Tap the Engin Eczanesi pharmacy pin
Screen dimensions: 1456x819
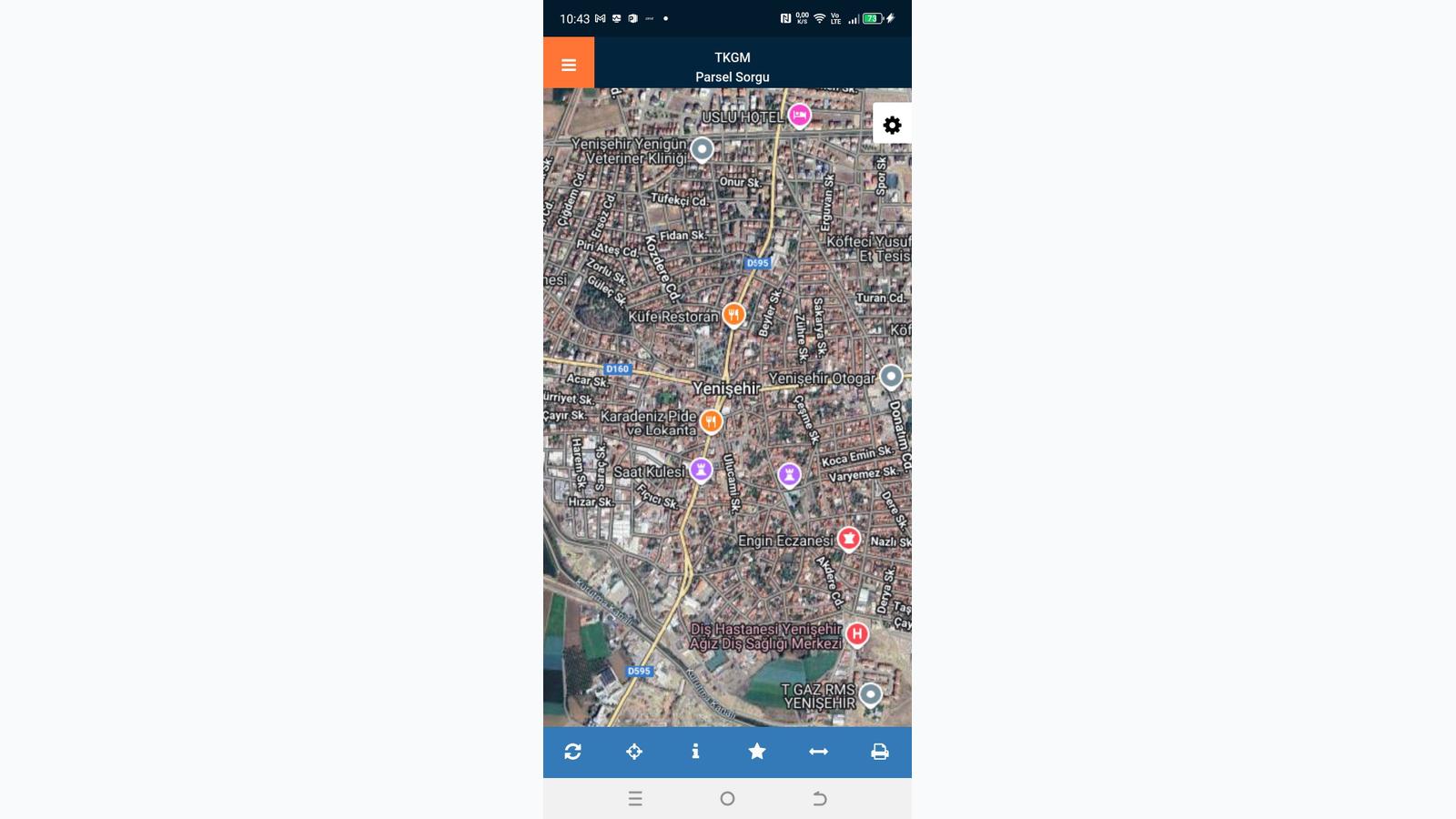(849, 539)
